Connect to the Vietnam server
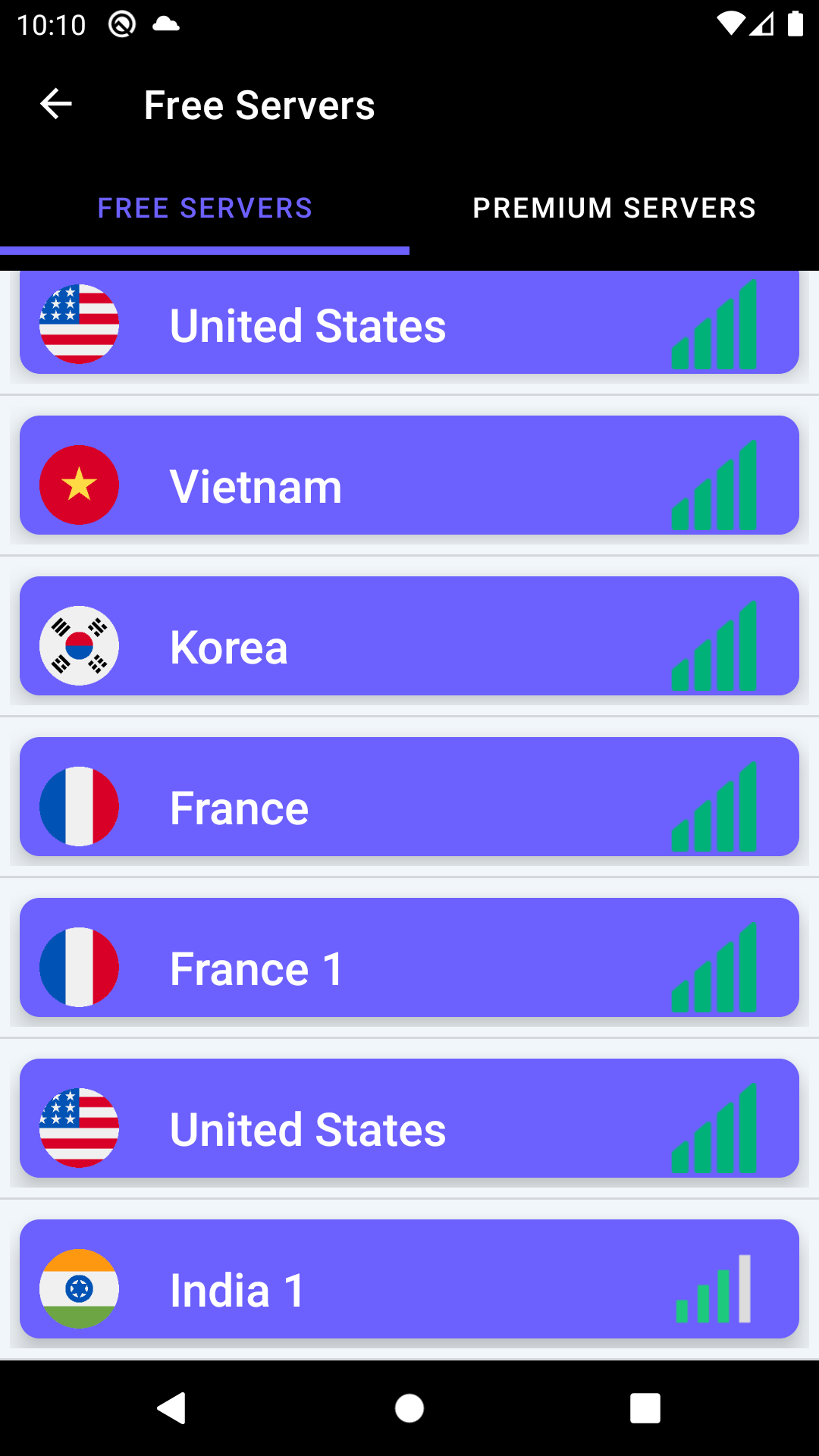The height and width of the screenshot is (1456, 819). click(x=409, y=485)
